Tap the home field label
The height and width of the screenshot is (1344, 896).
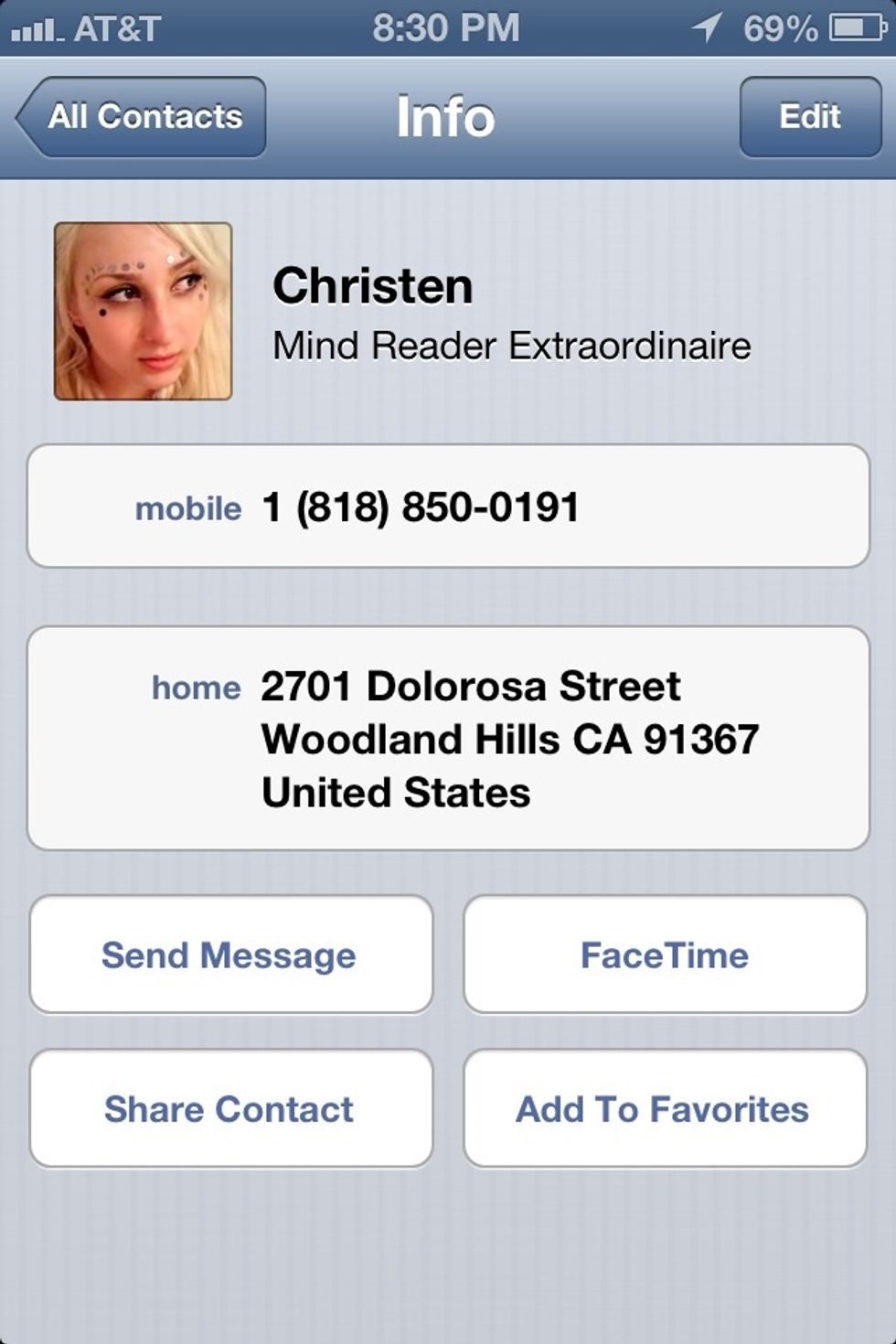(196, 688)
